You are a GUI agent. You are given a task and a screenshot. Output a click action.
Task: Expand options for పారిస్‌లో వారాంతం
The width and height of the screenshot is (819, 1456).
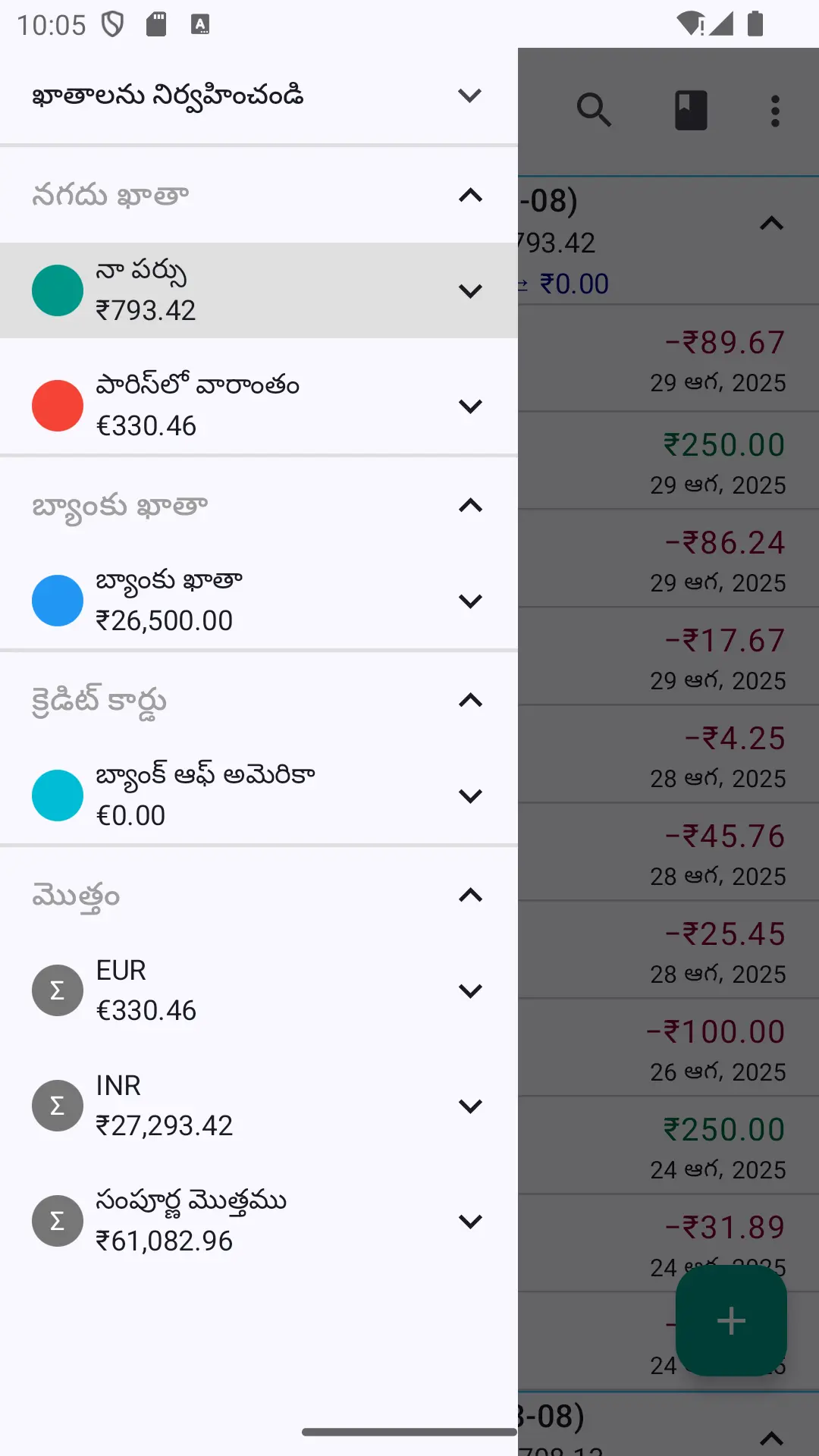coord(470,406)
